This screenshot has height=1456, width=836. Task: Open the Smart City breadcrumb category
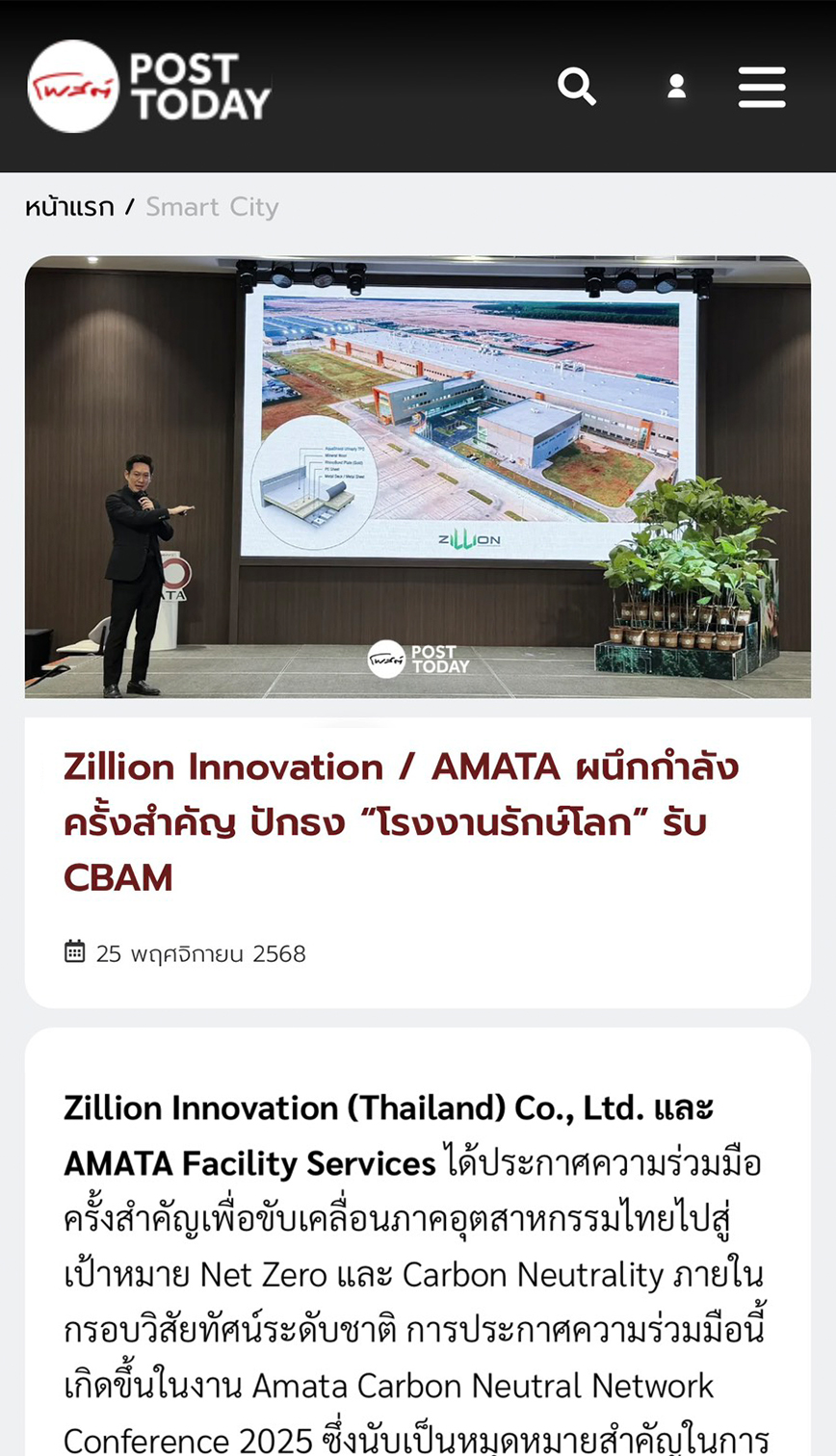(212, 207)
